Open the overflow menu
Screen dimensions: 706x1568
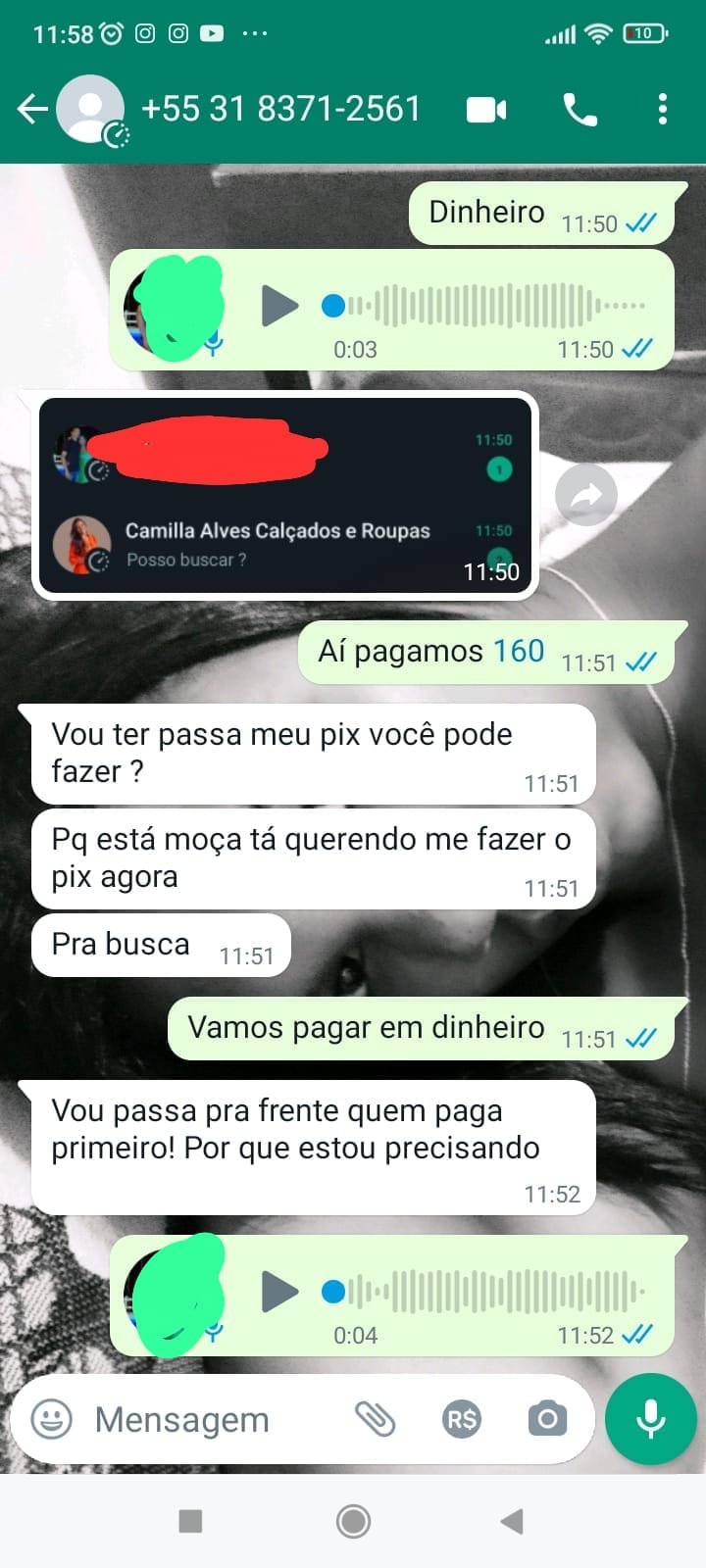[x=663, y=110]
